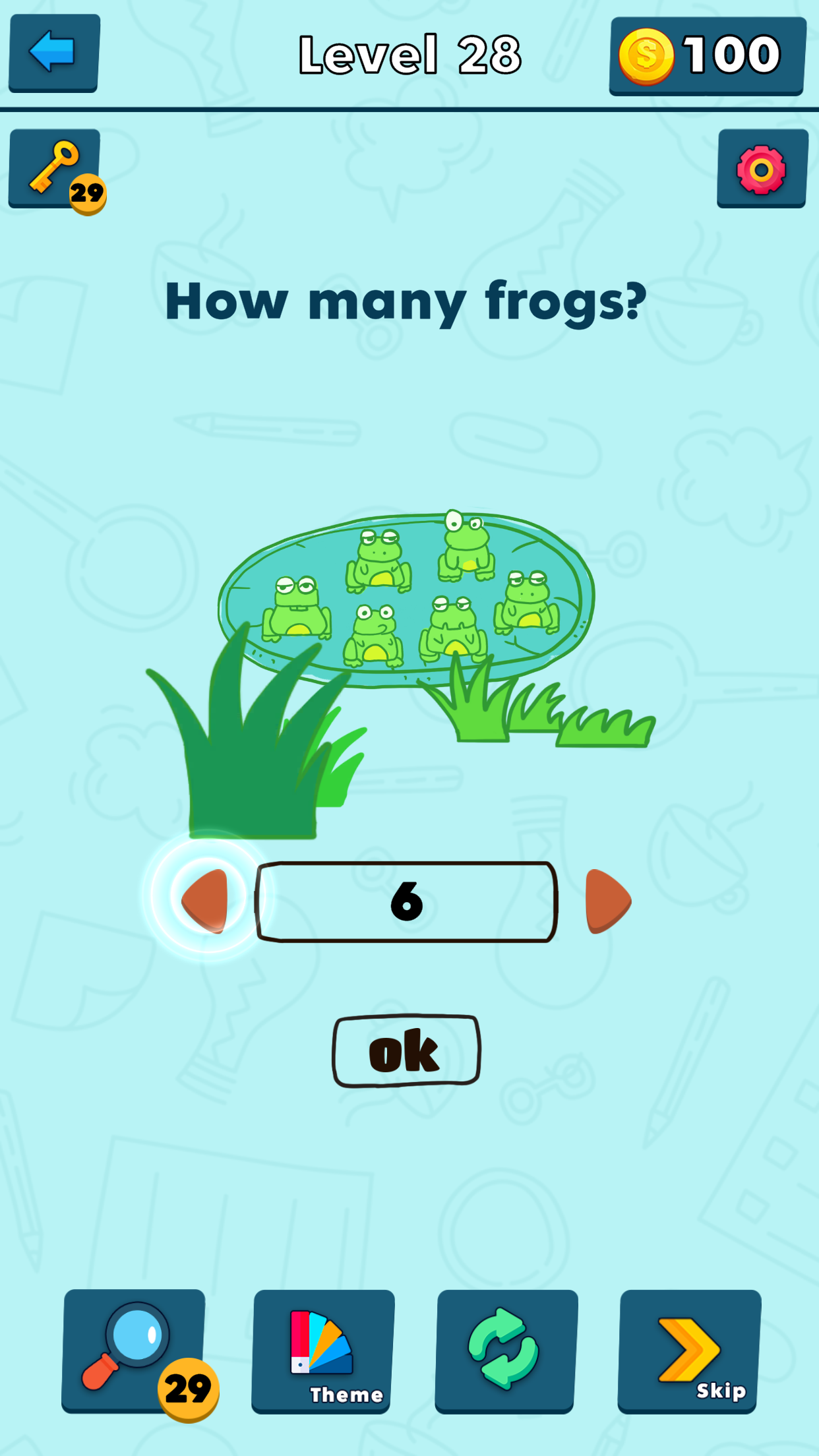Viewport: 819px width, 1456px height.
Task: Open the coin balance showing 100
Action: coord(707,55)
